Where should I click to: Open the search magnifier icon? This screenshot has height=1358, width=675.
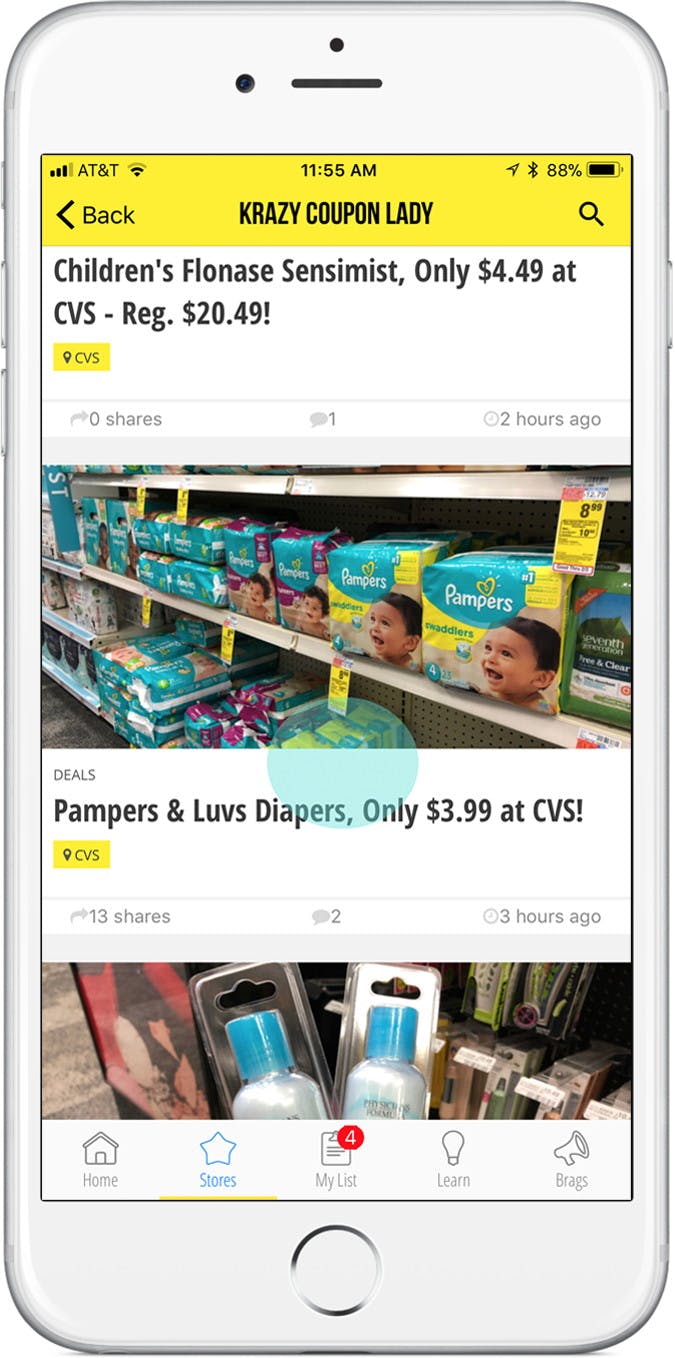pyautogui.click(x=591, y=214)
